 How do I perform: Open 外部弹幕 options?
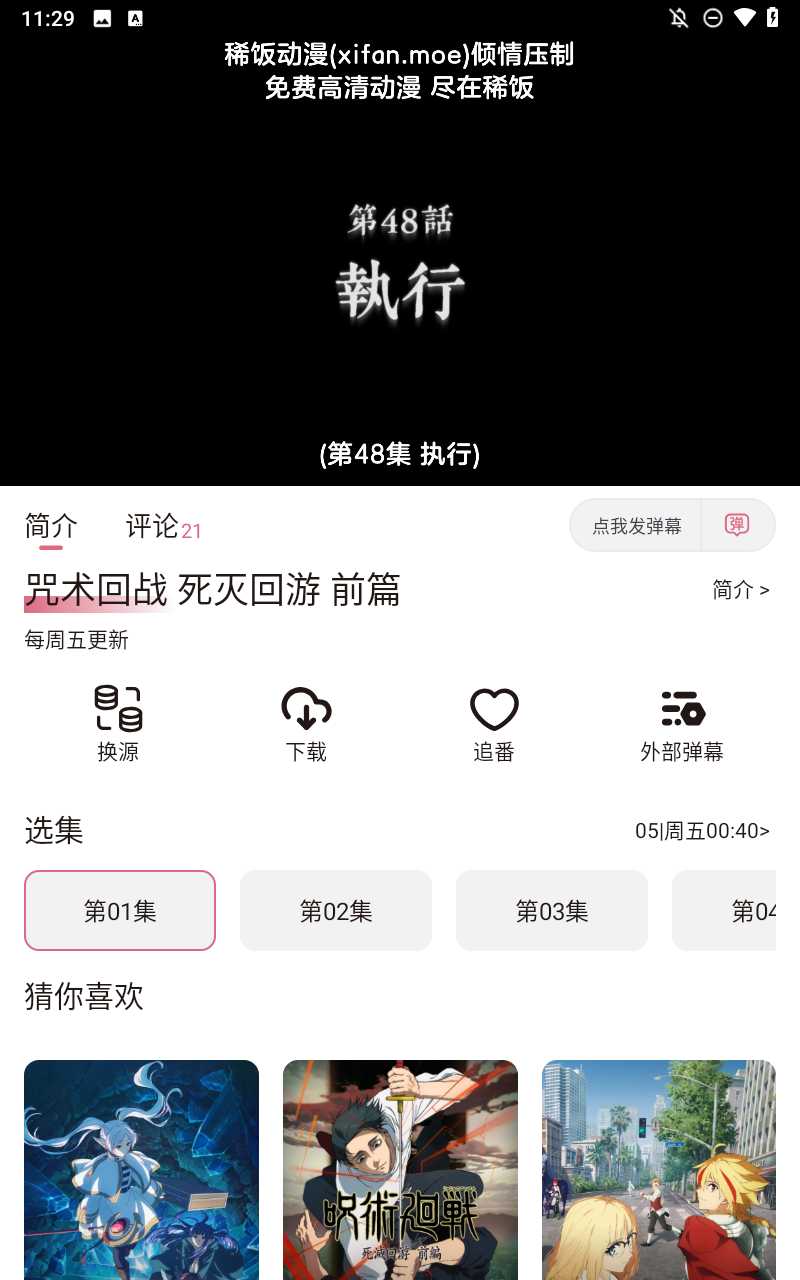point(682,724)
